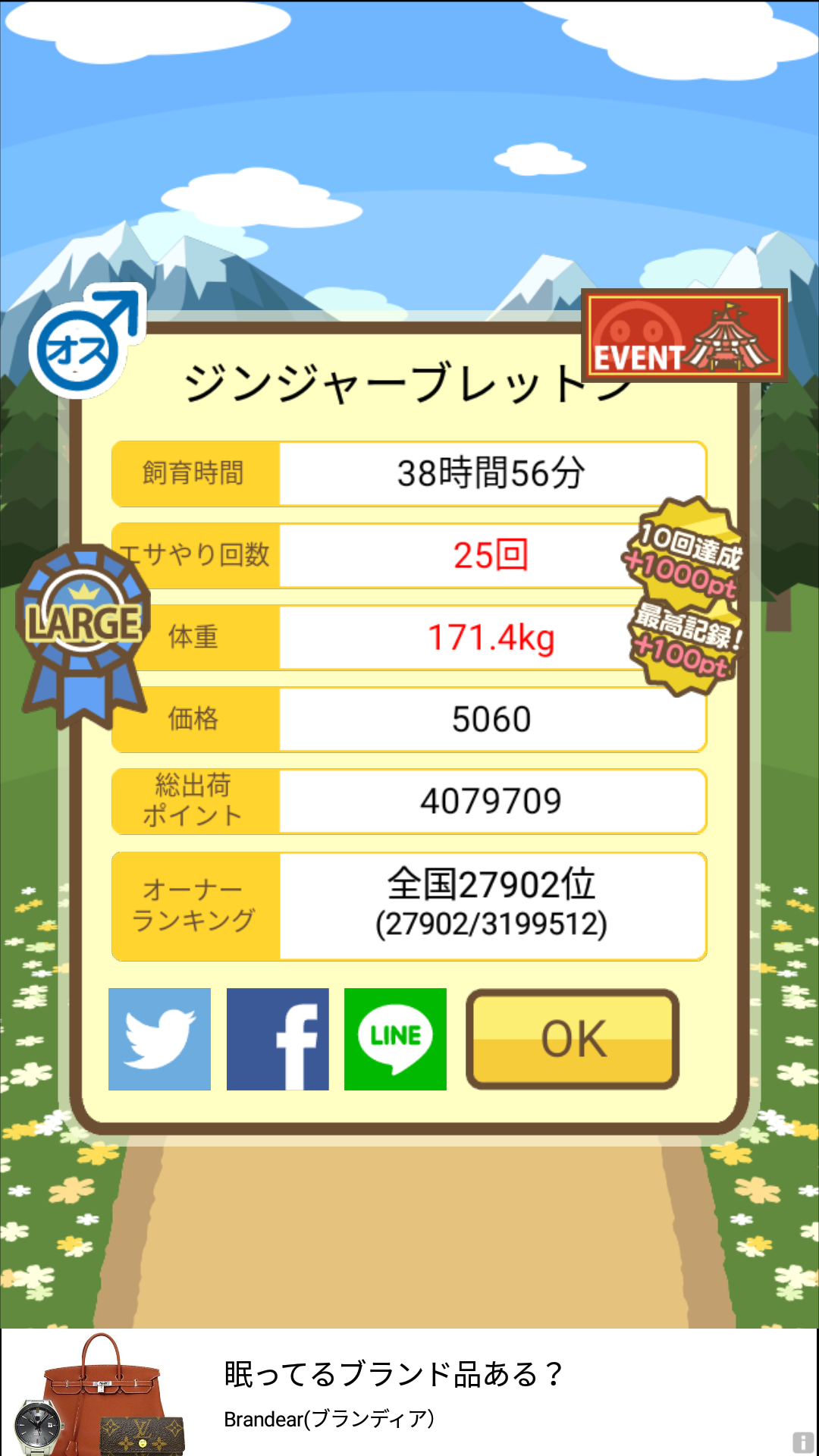Screen dimensions: 819x1456
Task: Open the Brandear ad banner
Action: click(409, 1392)
